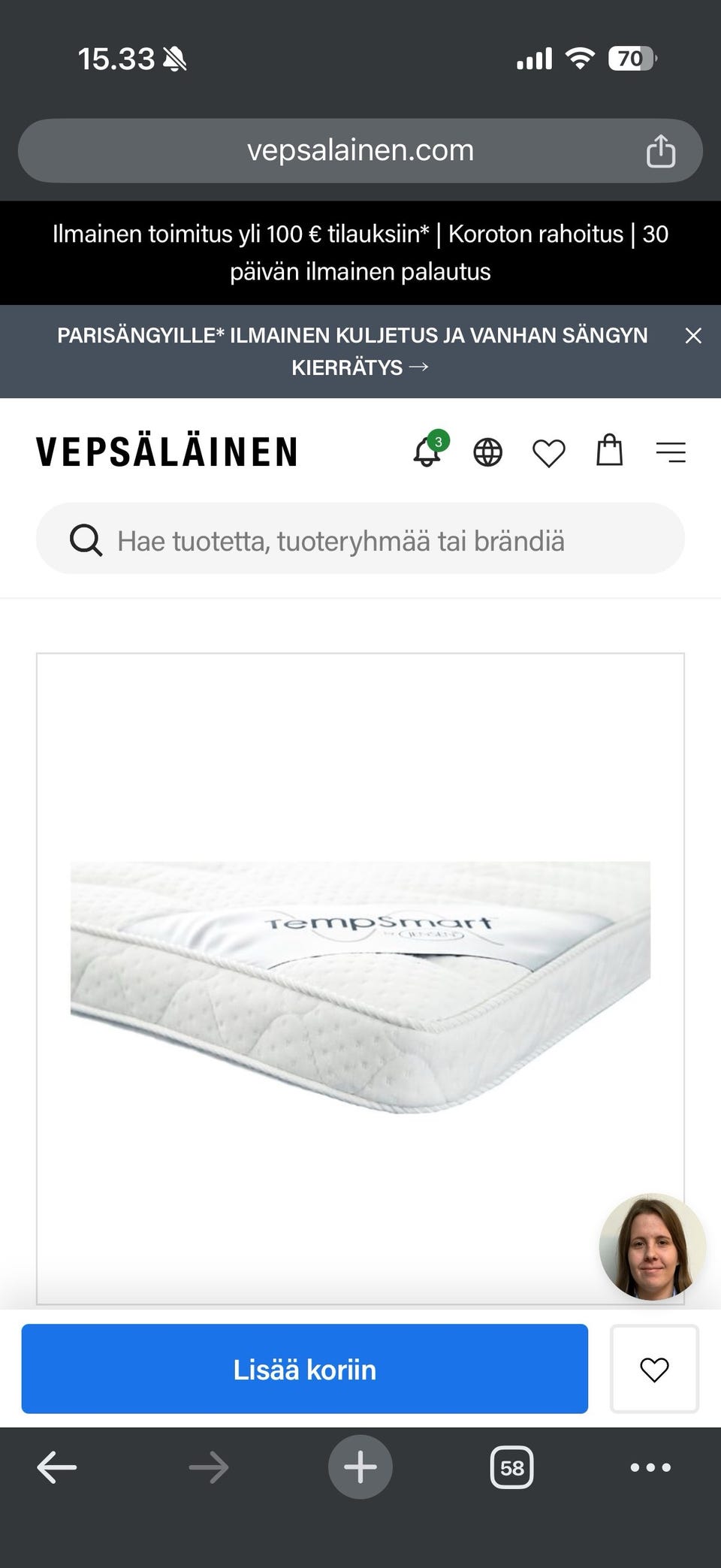
Task: Open Safari tab overview showing 58 tabs
Action: [x=511, y=1467]
